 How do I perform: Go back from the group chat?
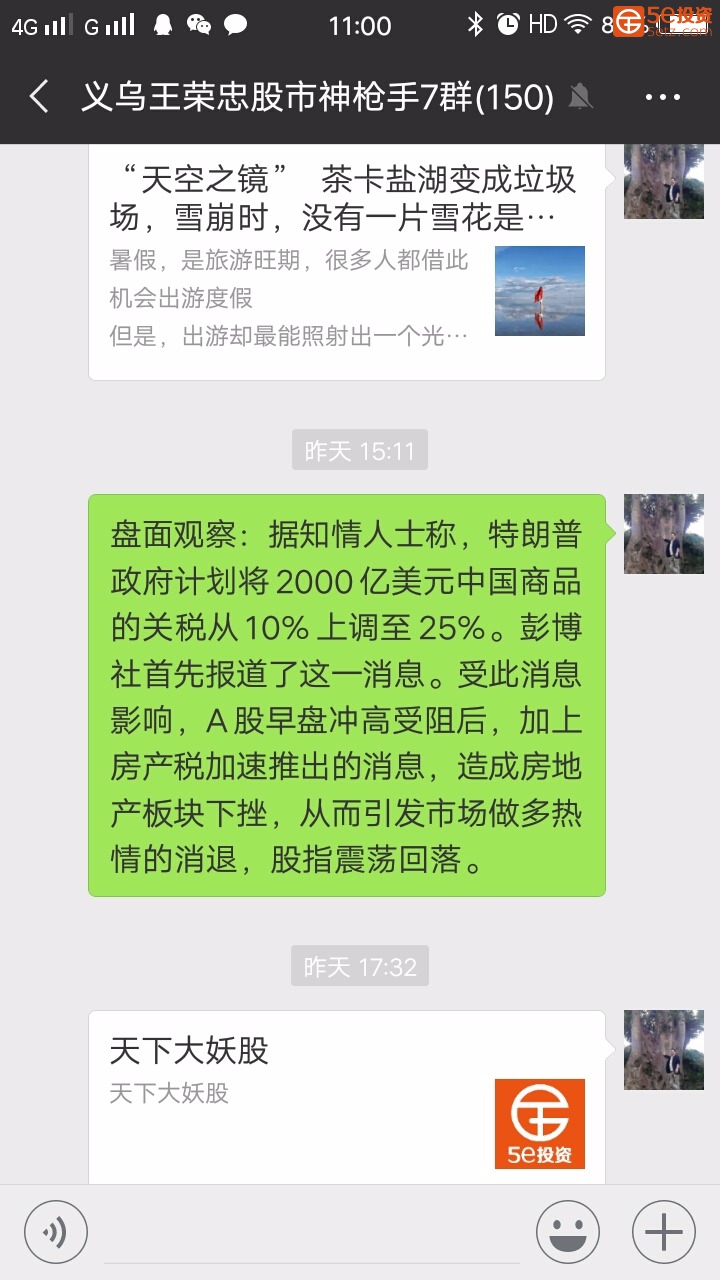coord(40,97)
